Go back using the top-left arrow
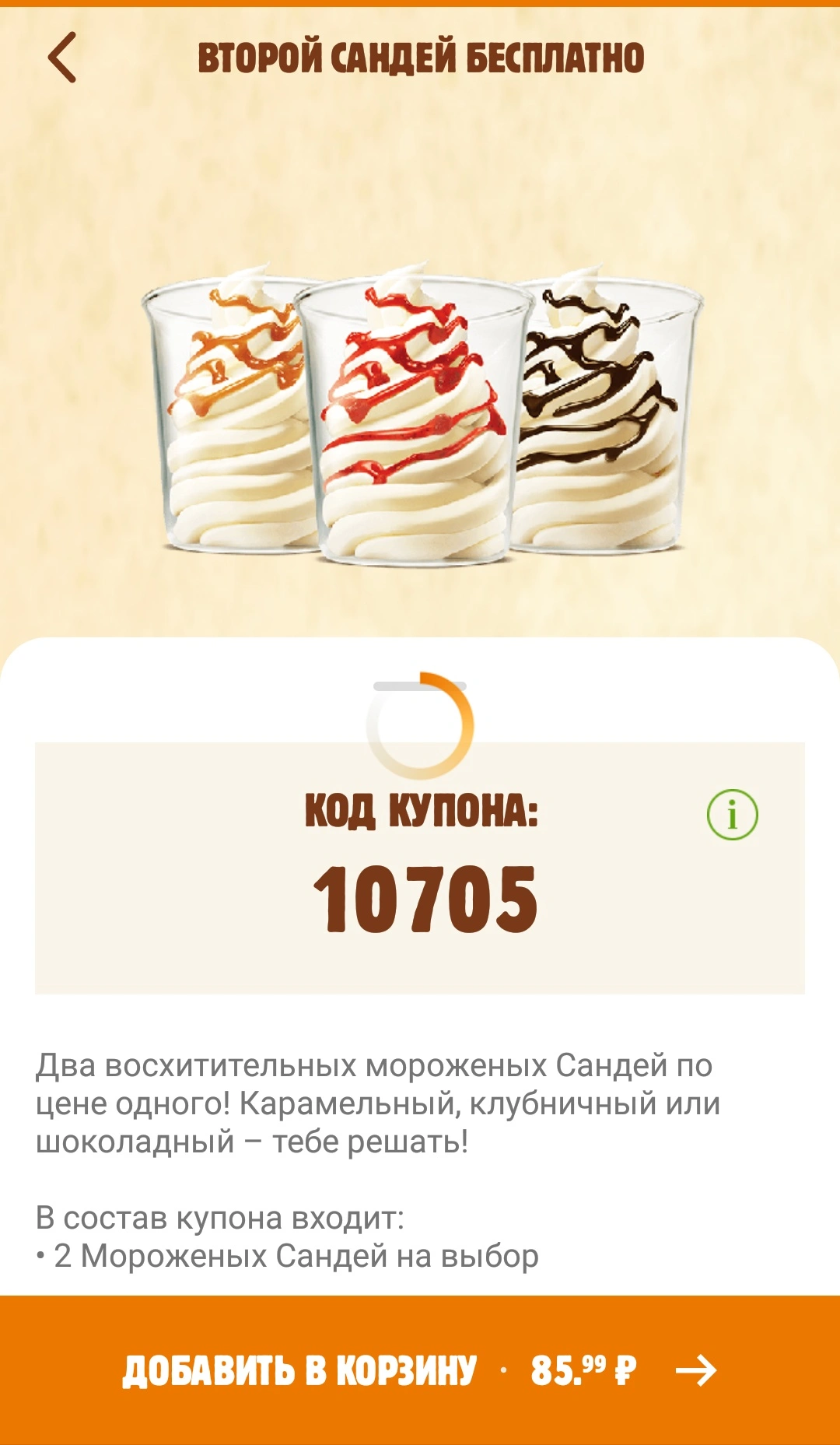The image size is (840, 1445). [62, 58]
